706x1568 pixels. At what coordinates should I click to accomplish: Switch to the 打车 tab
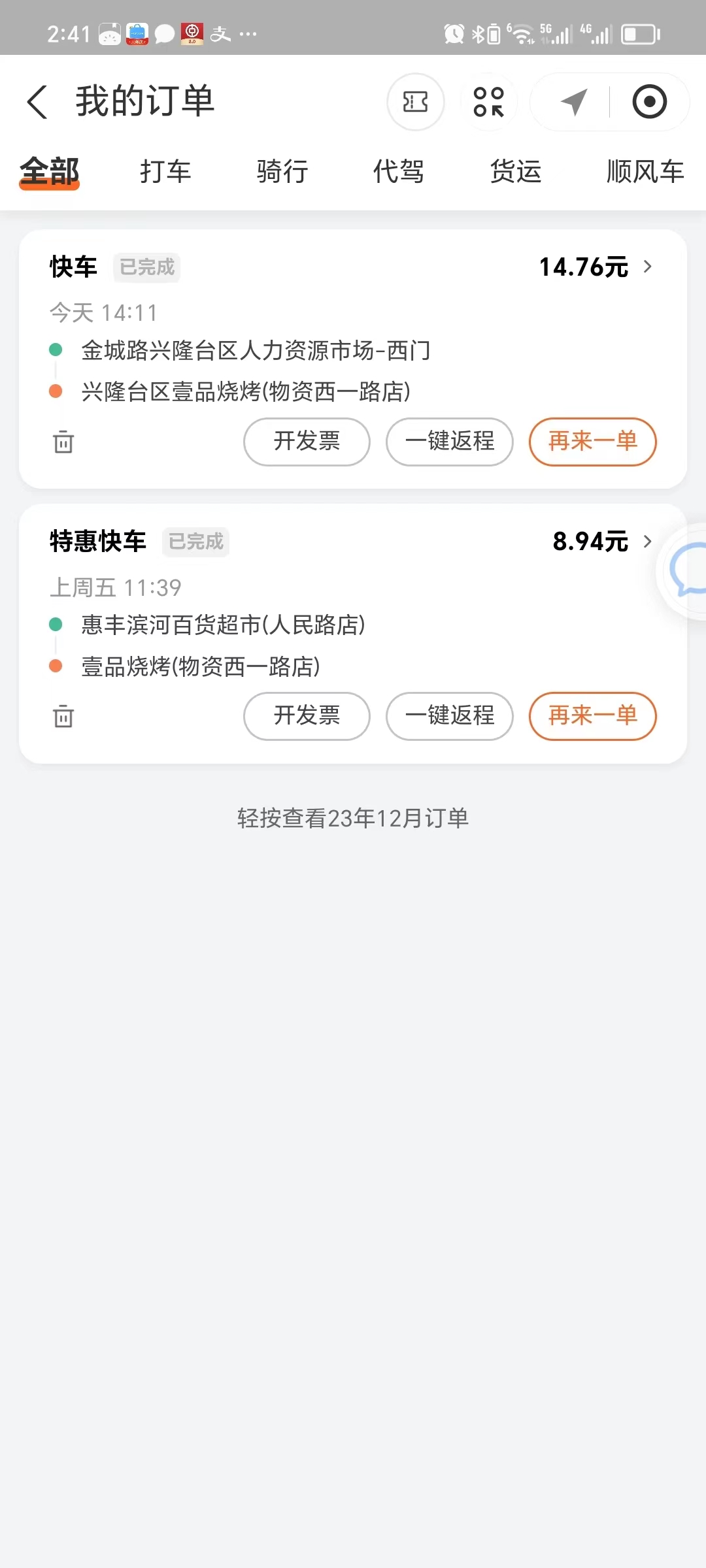tap(165, 172)
